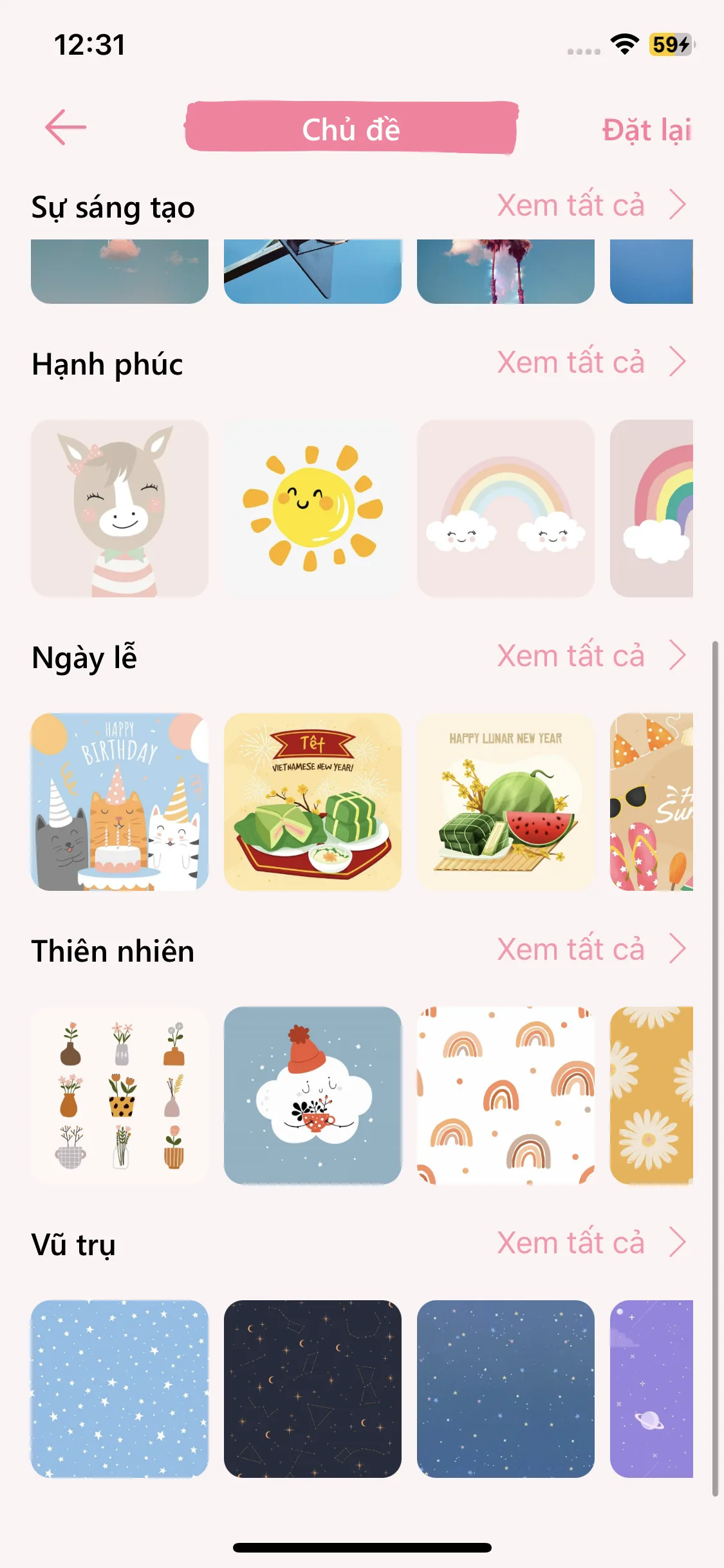Image resolution: width=724 pixels, height=1568 pixels.
Task: Select the Chủ đề tab
Action: [351, 128]
